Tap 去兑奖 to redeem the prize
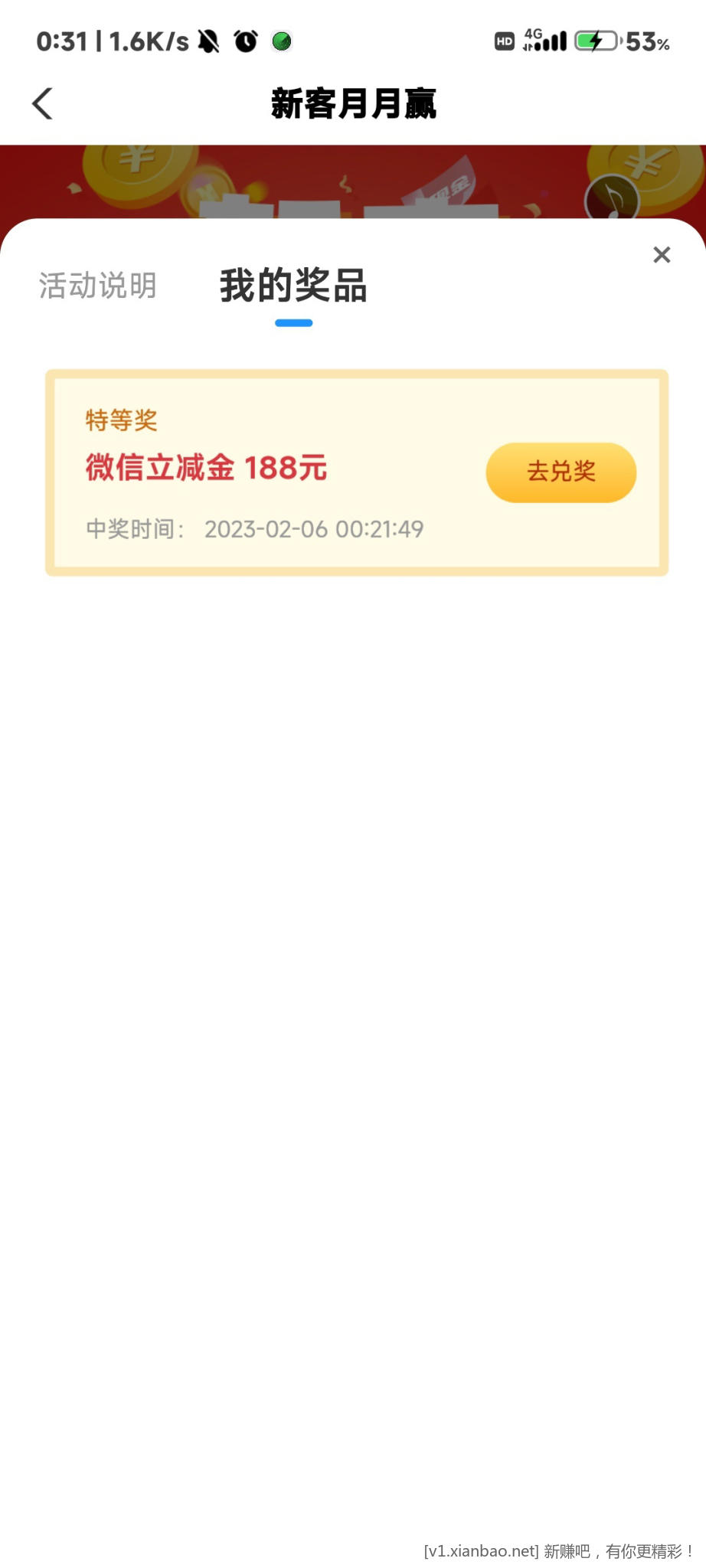This screenshot has height=1568, width=706. pyautogui.click(x=561, y=472)
